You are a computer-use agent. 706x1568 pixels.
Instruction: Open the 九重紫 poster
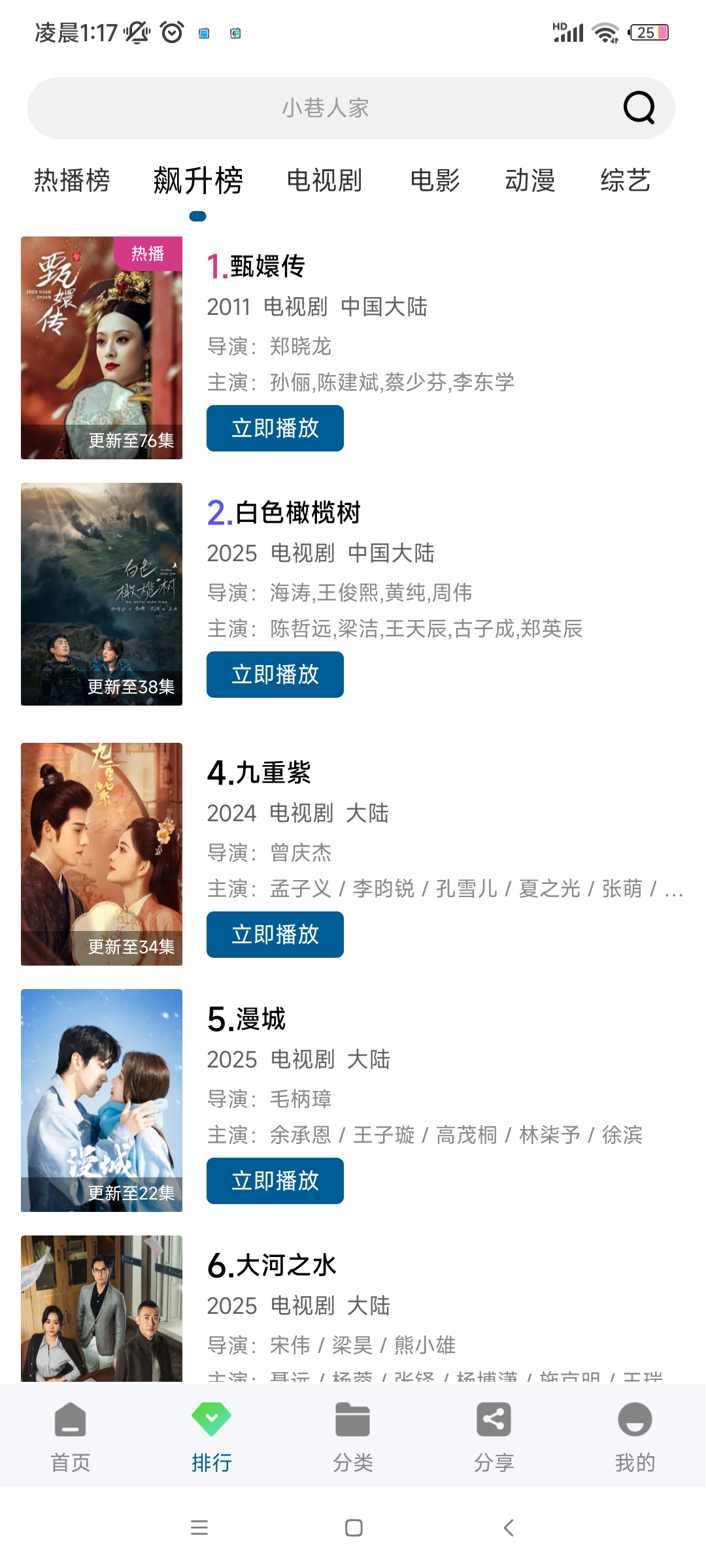pyautogui.click(x=101, y=854)
